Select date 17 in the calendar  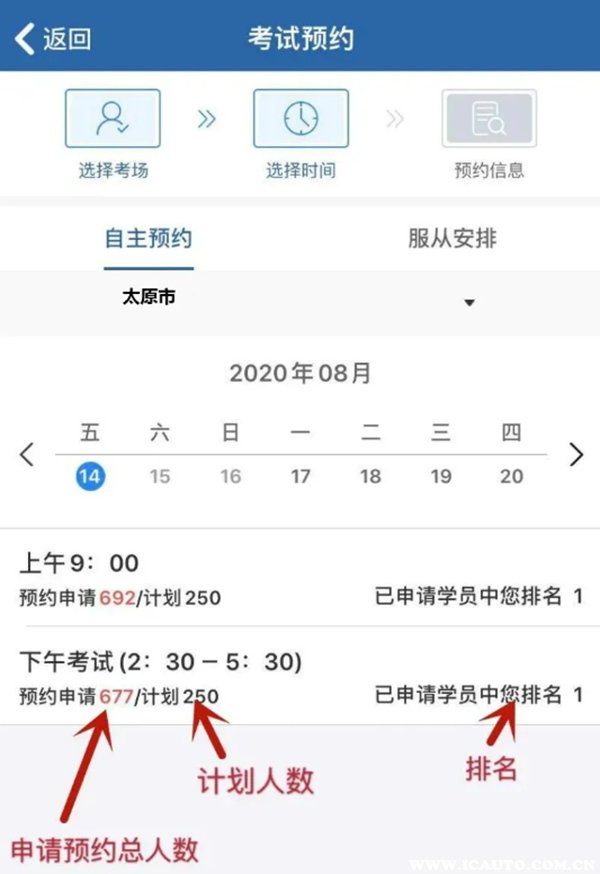coord(301,476)
